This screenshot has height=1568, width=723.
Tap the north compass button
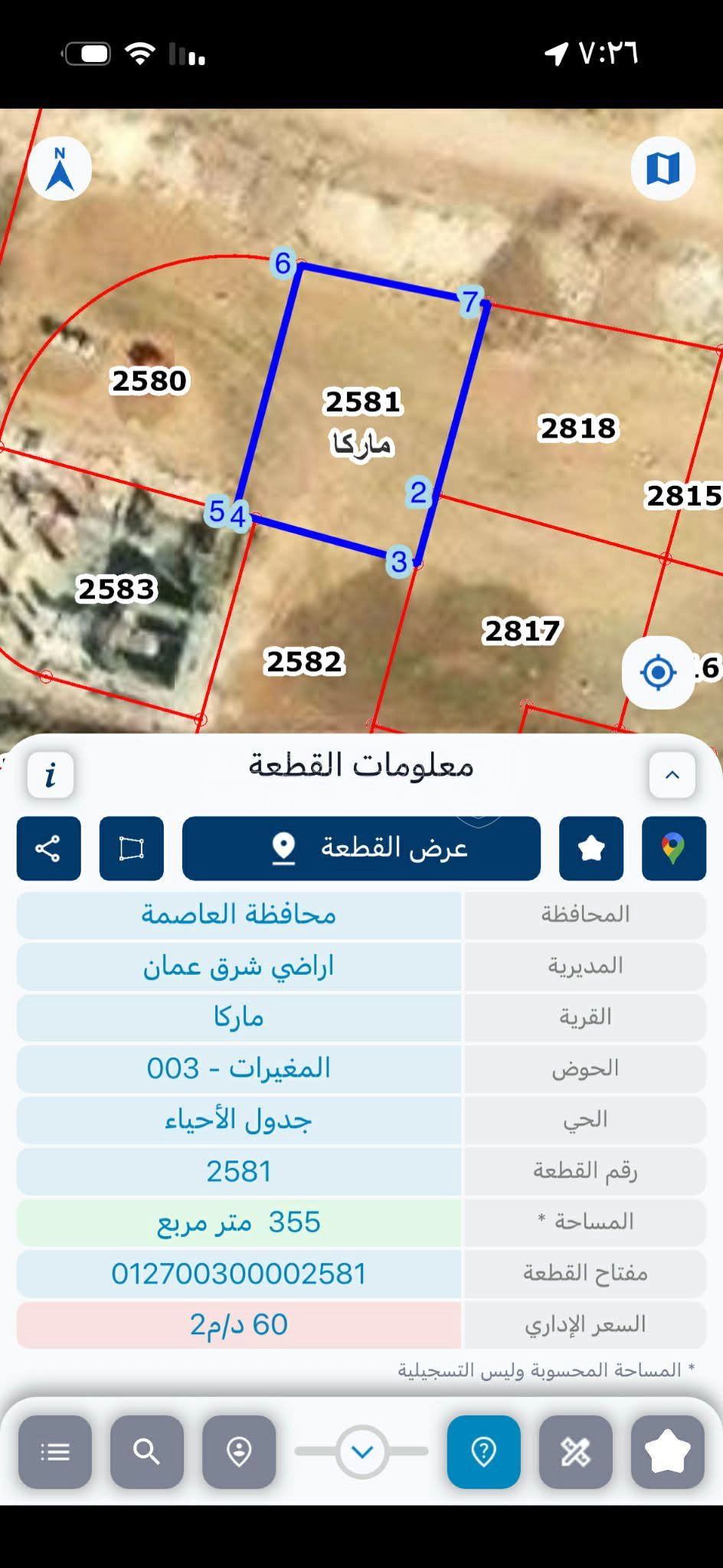(60, 169)
